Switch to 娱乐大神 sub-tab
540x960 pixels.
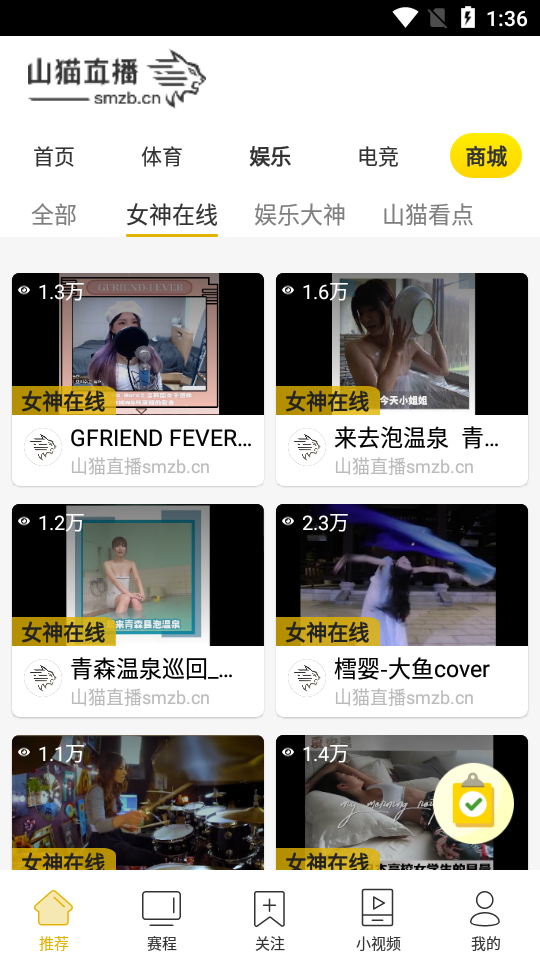300,215
